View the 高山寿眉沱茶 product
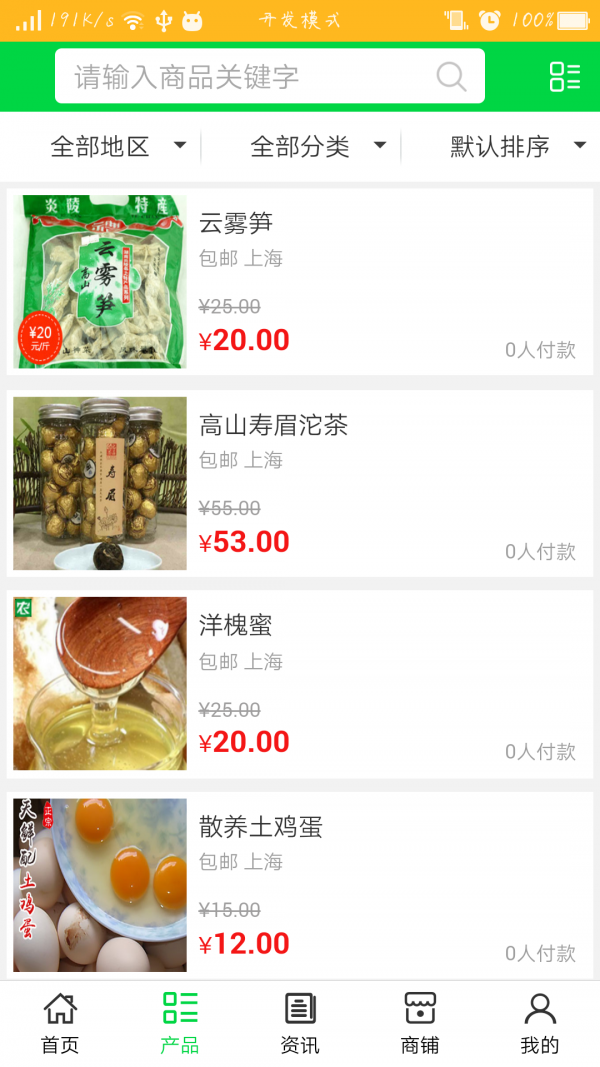 tap(300, 483)
